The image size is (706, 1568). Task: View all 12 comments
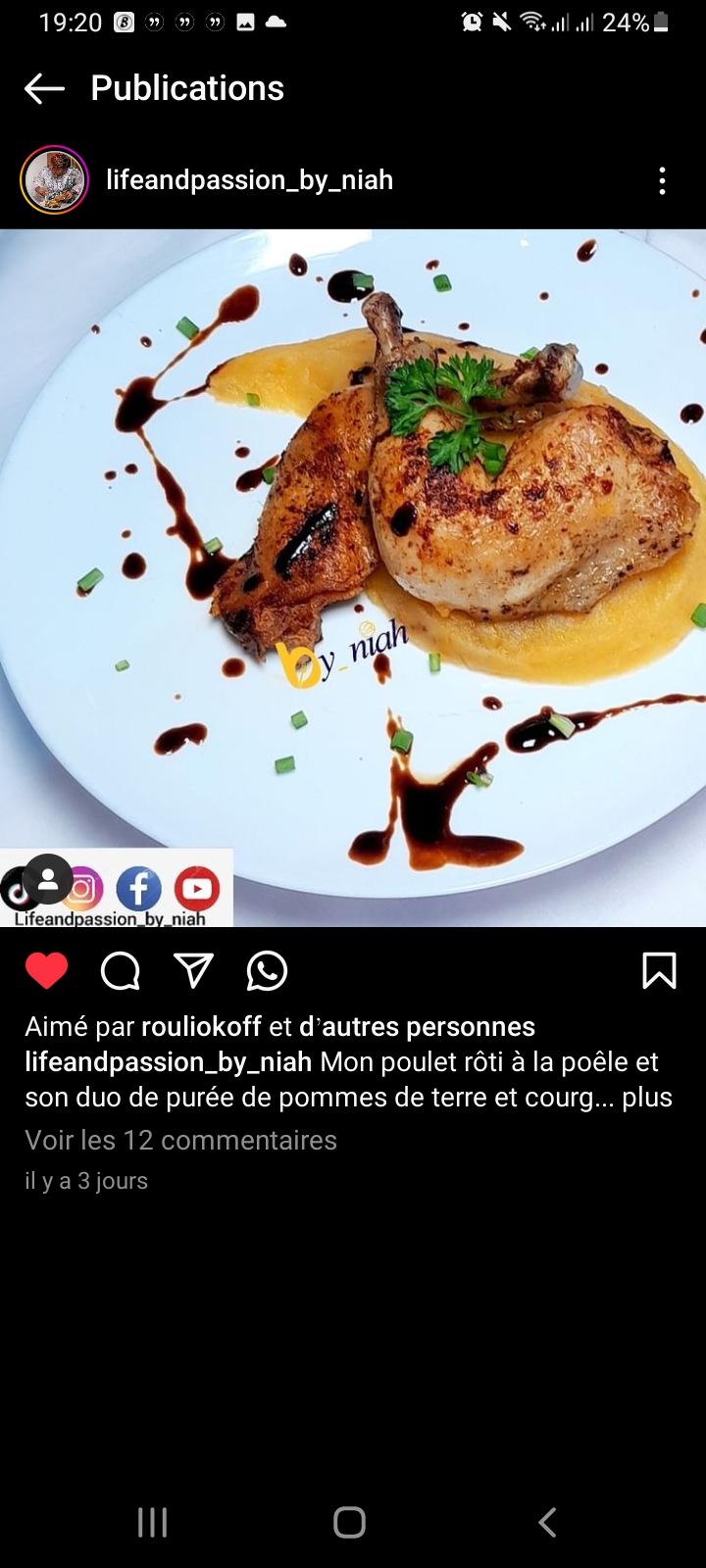point(180,1141)
